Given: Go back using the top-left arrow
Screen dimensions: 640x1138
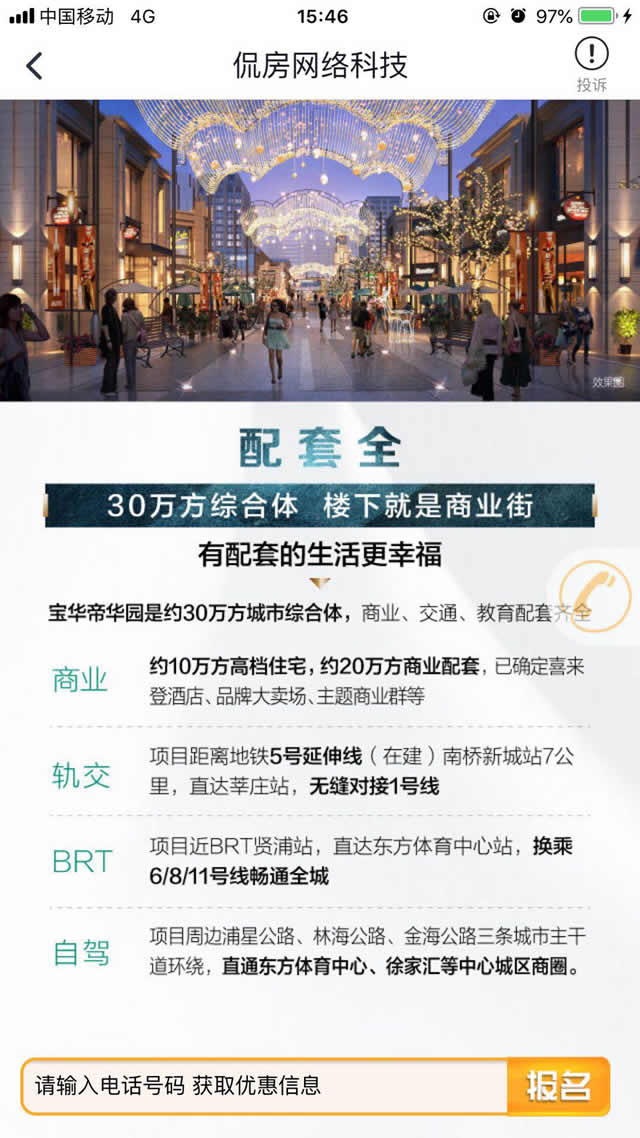Looking at the screenshot, I should click(35, 66).
